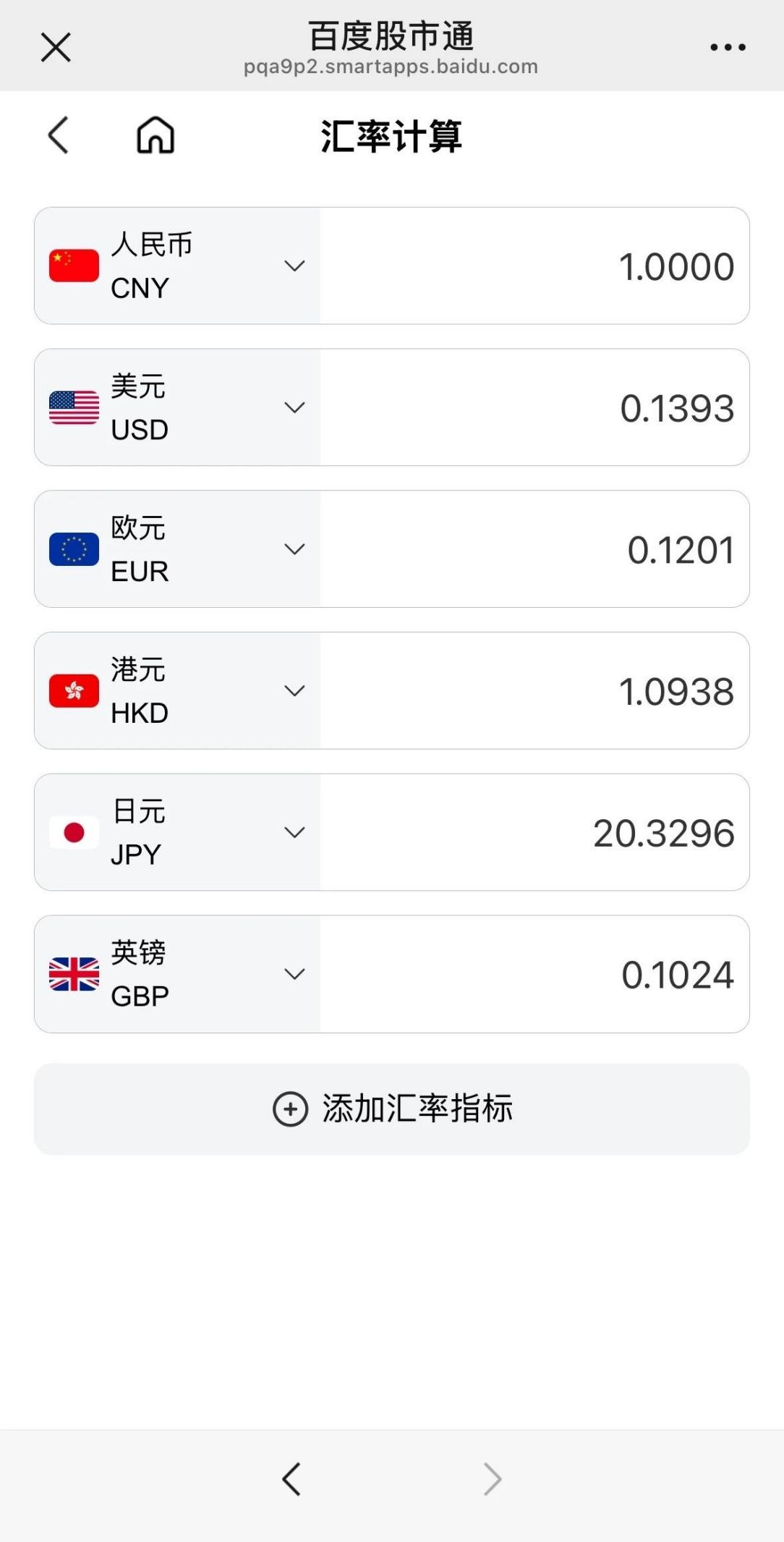Open the USD currency selector dropdown
Image resolution: width=784 pixels, height=1542 pixels.
coord(295,408)
